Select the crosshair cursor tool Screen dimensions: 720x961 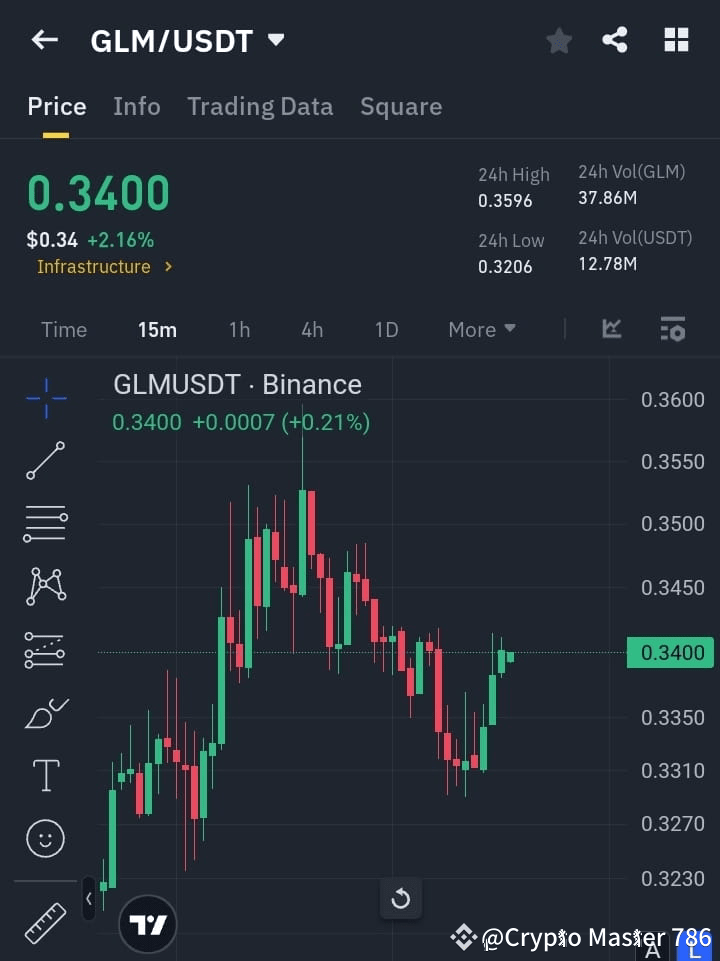[x=45, y=398]
